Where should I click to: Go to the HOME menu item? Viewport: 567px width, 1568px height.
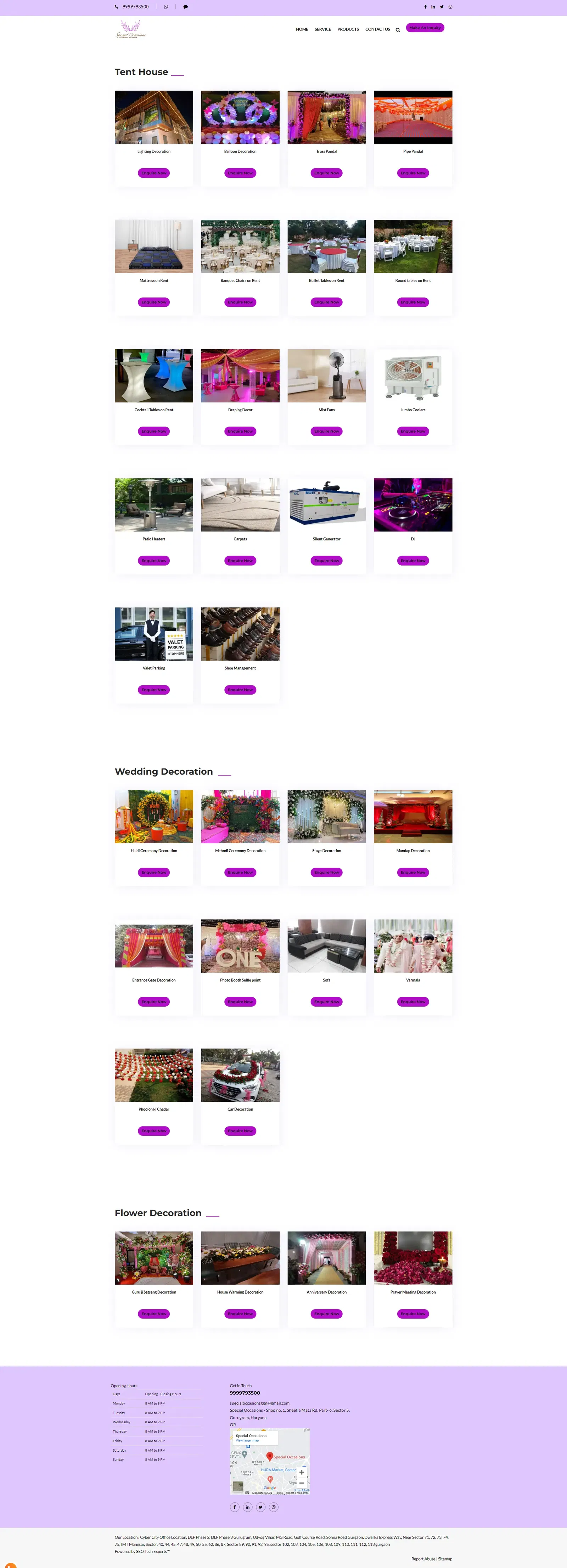click(x=302, y=29)
